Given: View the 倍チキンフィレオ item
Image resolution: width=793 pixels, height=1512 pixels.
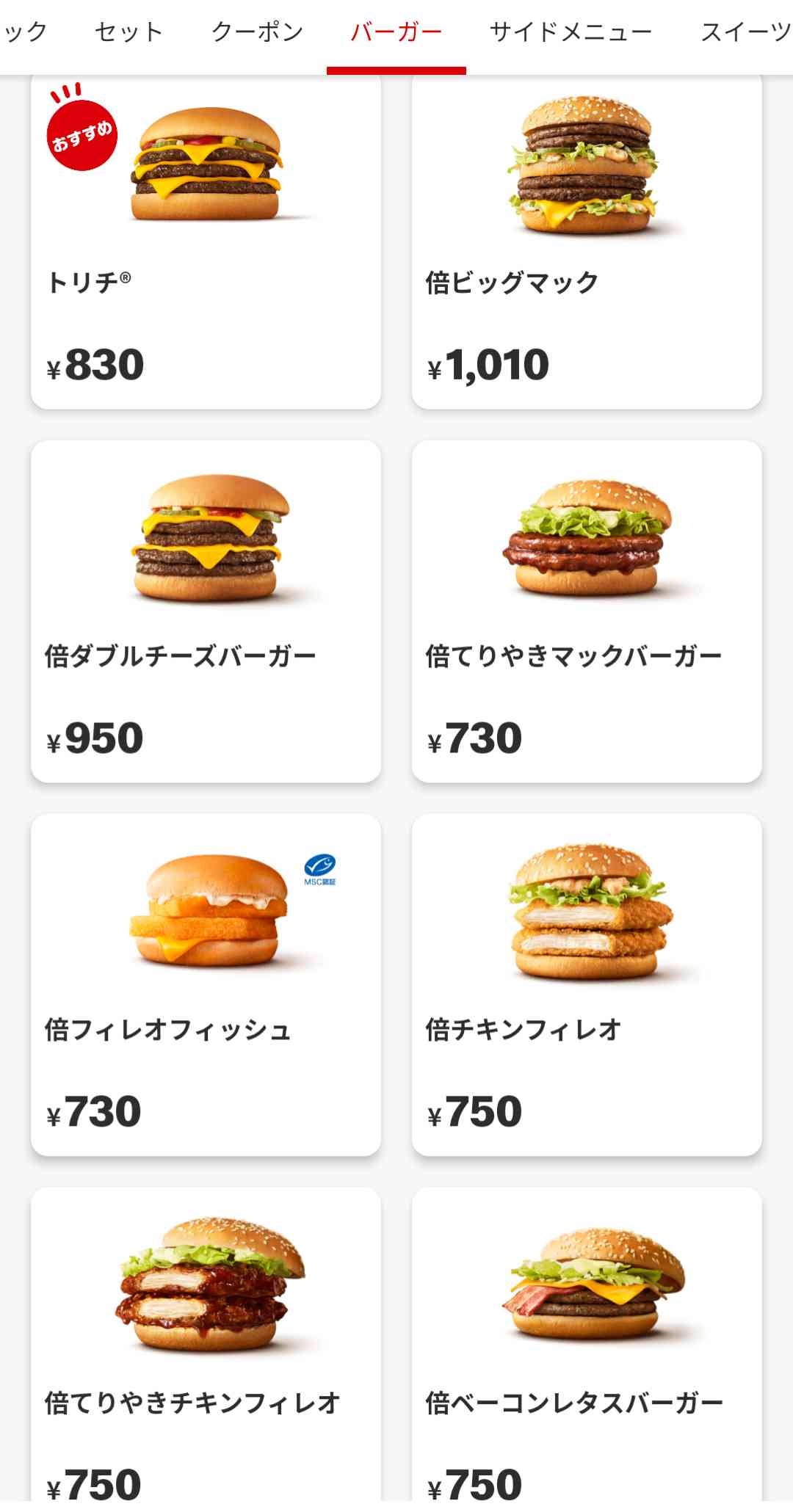Looking at the screenshot, I should click(x=587, y=984).
